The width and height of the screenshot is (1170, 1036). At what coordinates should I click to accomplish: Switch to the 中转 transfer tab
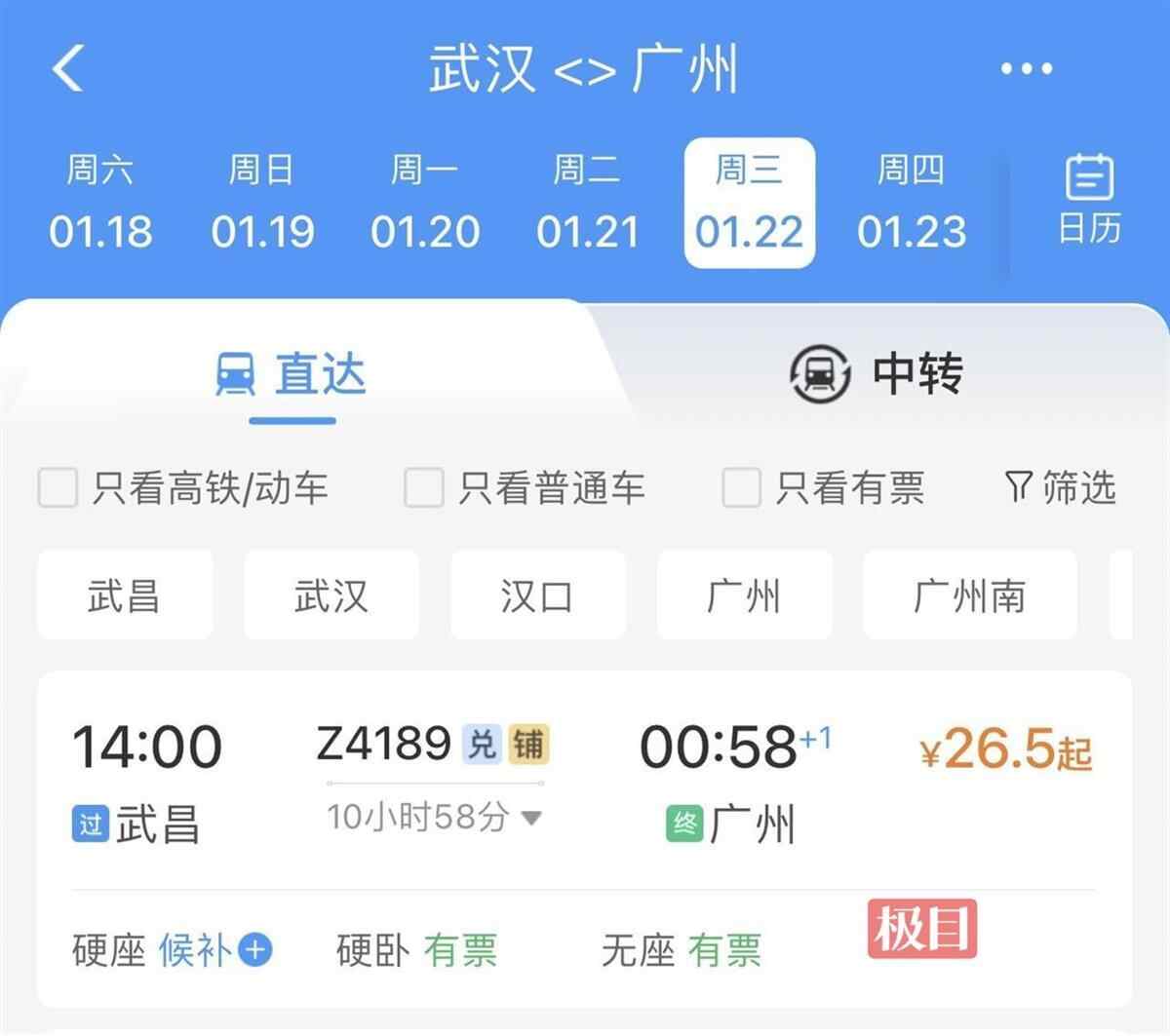[x=876, y=373]
